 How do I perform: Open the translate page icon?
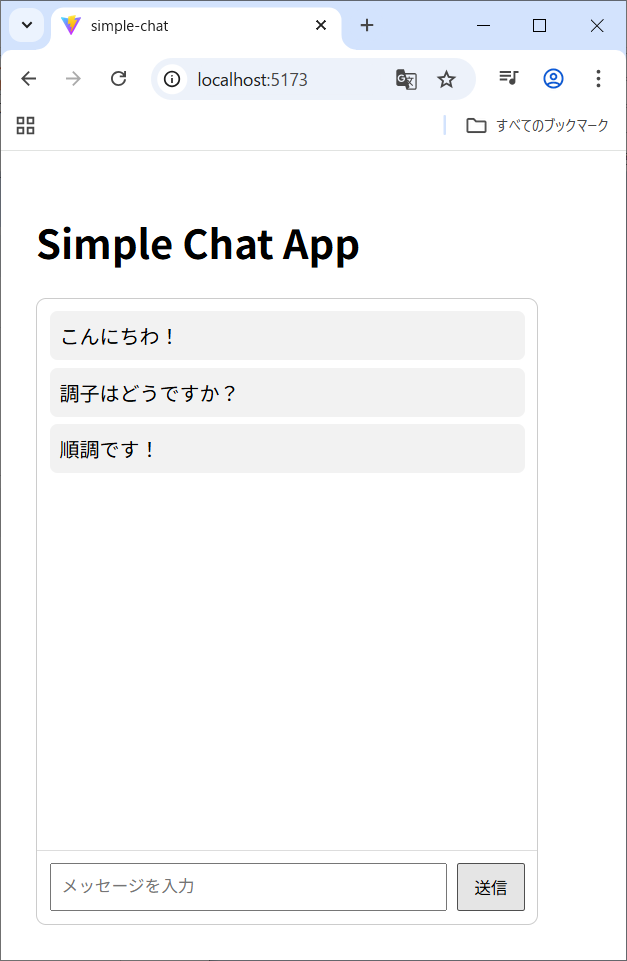coord(406,79)
